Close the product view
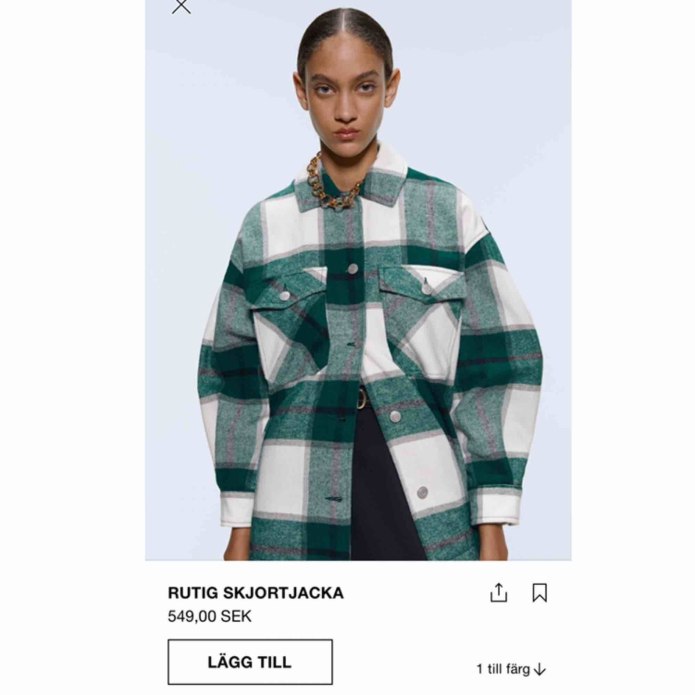The width and height of the screenshot is (695, 695). (181, 7)
